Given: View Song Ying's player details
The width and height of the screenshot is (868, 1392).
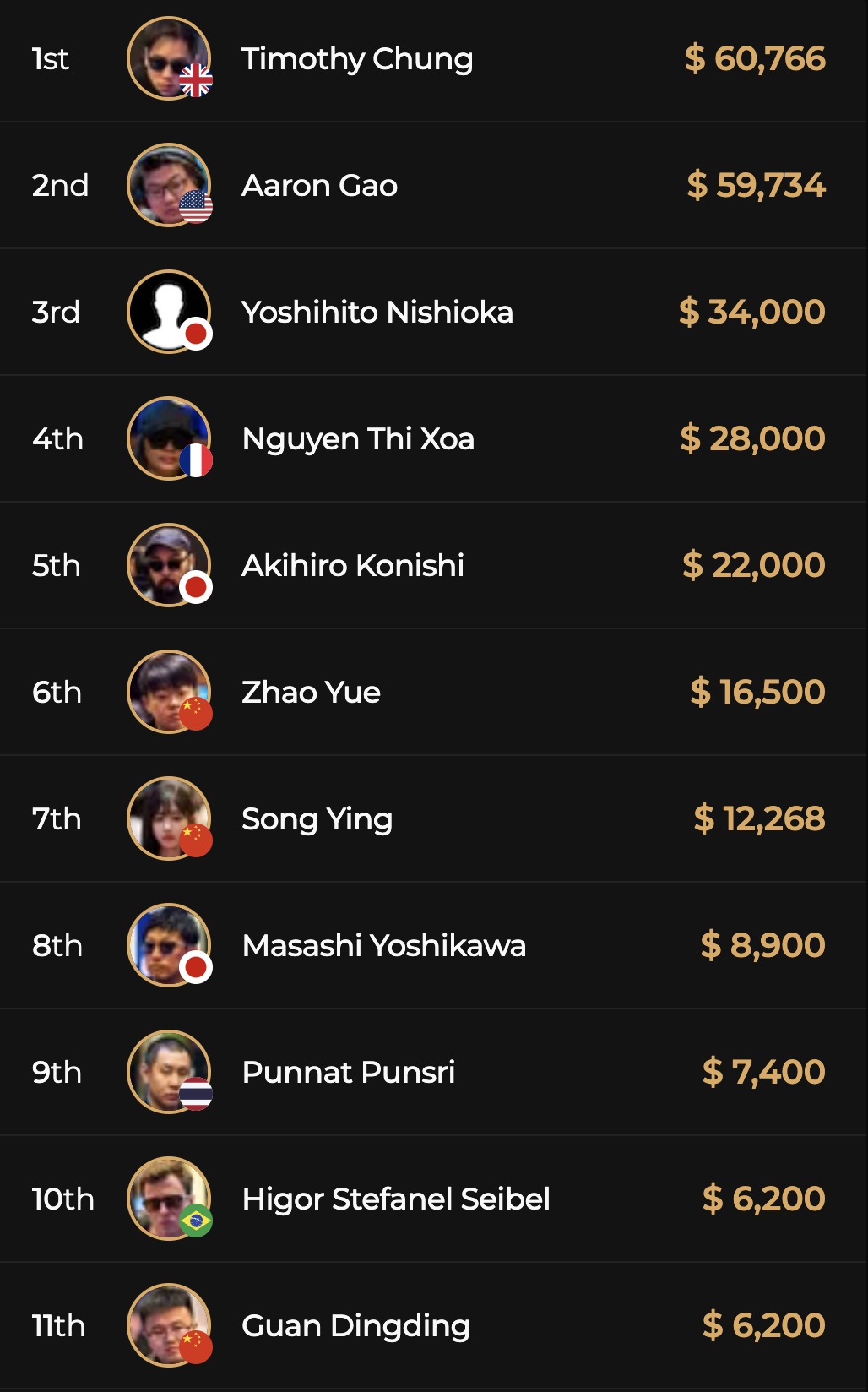Looking at the screenshot, I should (317, 819).
